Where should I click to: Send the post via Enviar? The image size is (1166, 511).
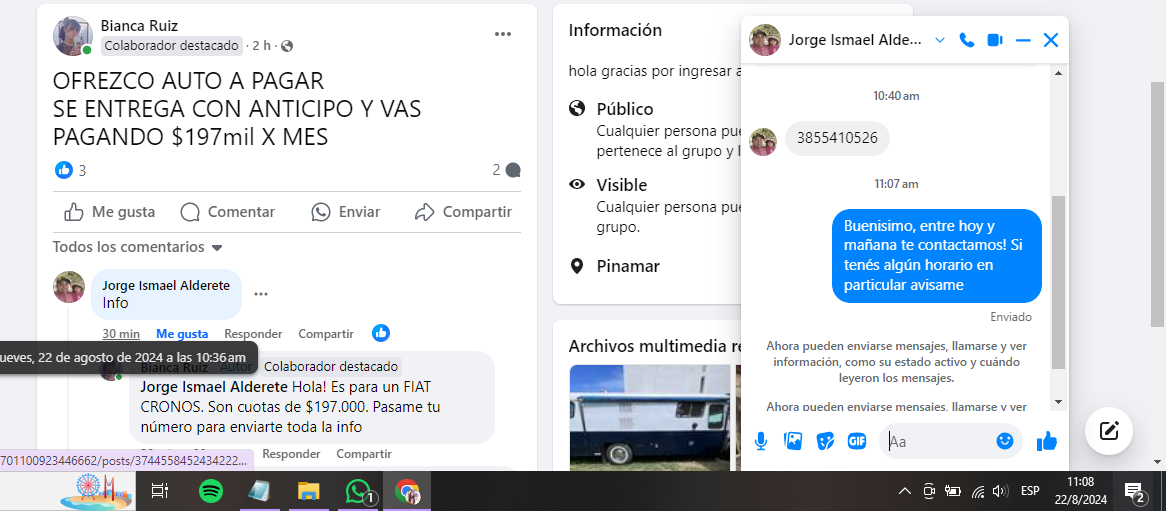click(346, 212)
